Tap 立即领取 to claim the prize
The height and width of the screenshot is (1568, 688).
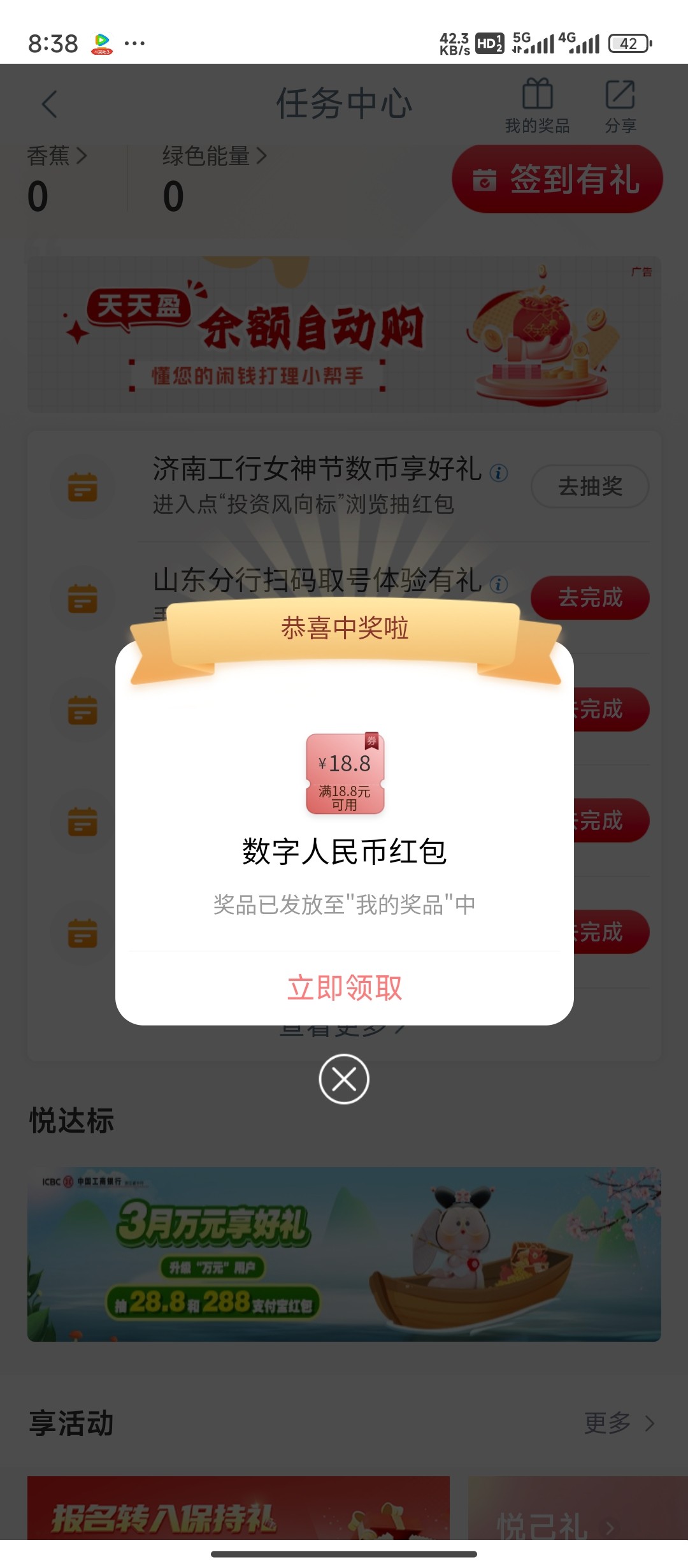coord(344,988)
